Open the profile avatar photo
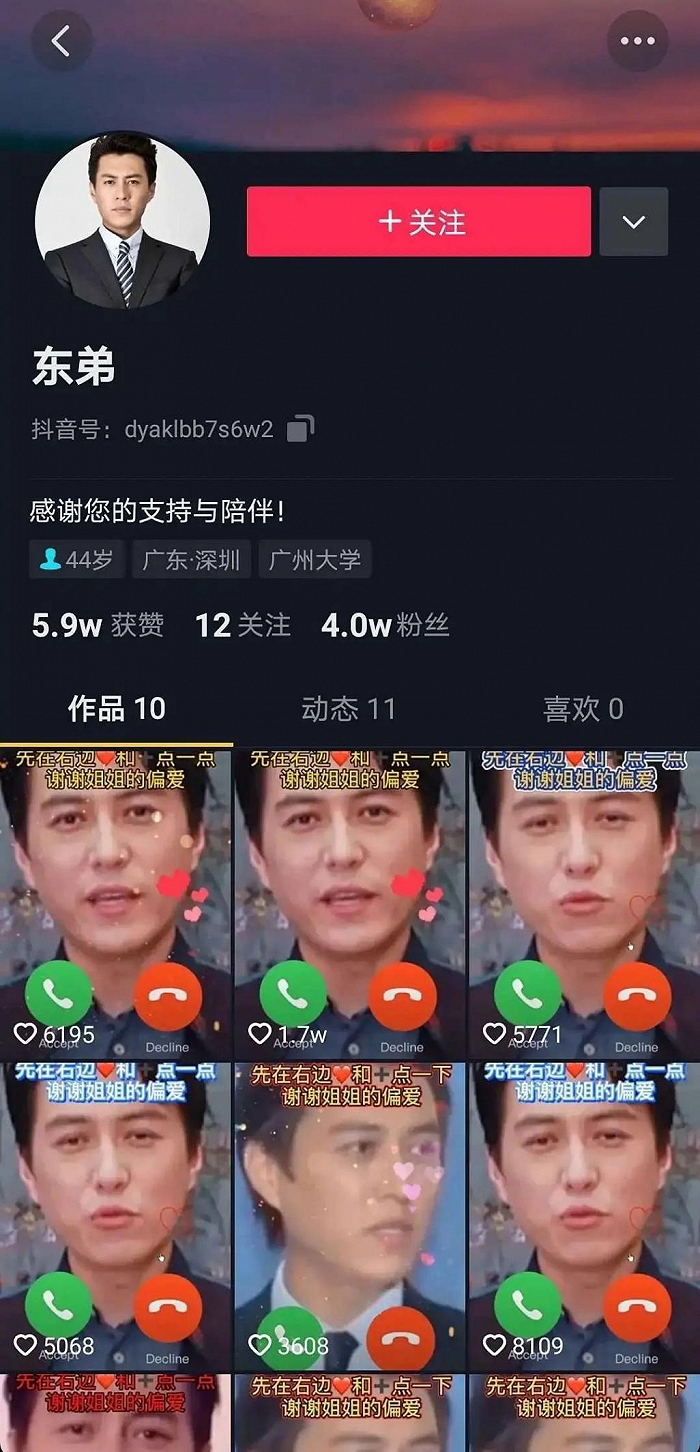This screenshot has width=700, height=1452. point(122,221)
